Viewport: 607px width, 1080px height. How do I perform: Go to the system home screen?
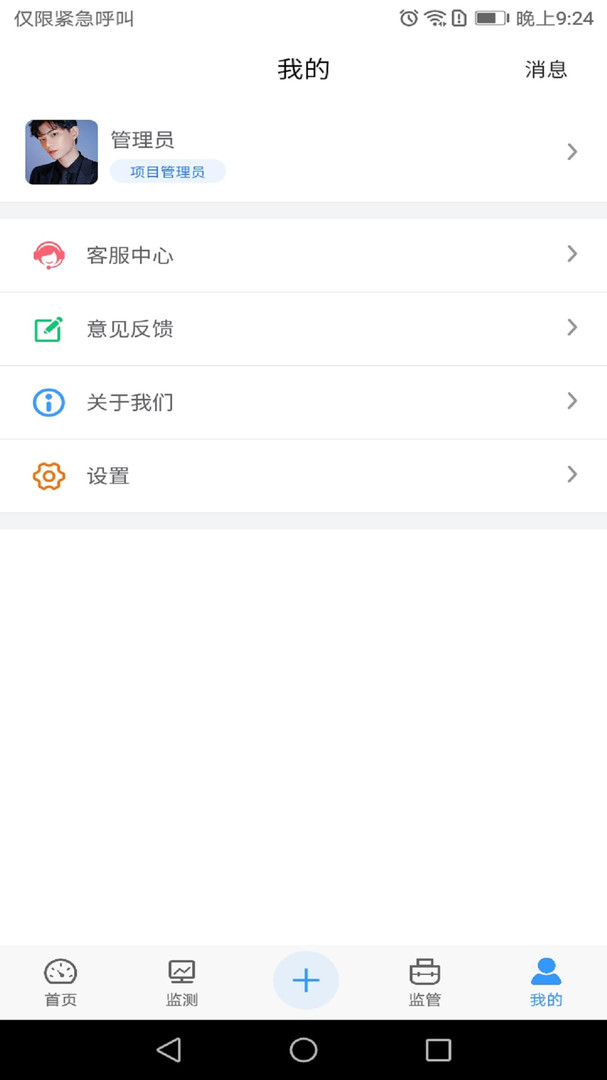pyautogui.click(x=303, y=1049)
